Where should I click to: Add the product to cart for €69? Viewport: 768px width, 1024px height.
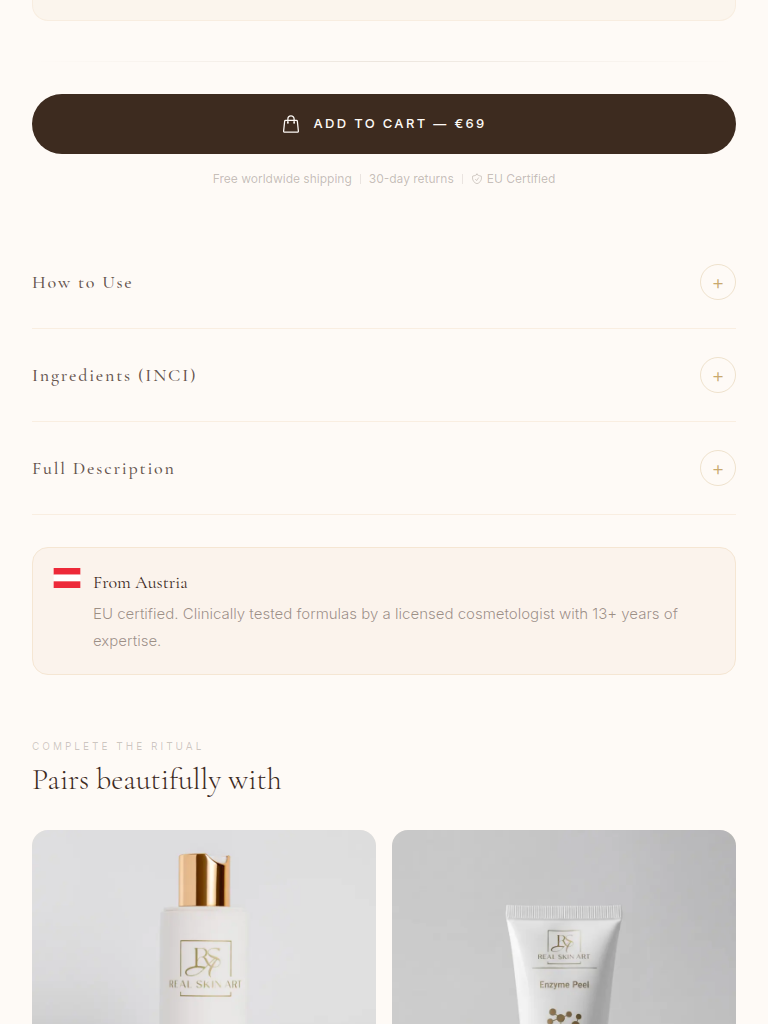click(x=384, y=124)
